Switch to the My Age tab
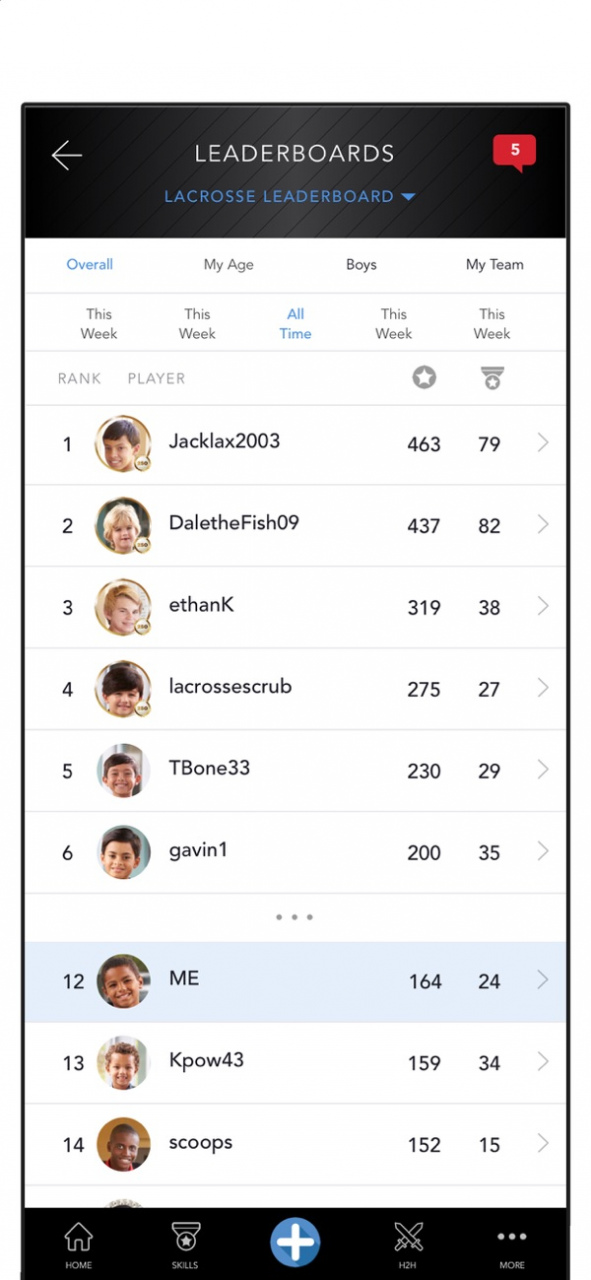 point(229,265)
